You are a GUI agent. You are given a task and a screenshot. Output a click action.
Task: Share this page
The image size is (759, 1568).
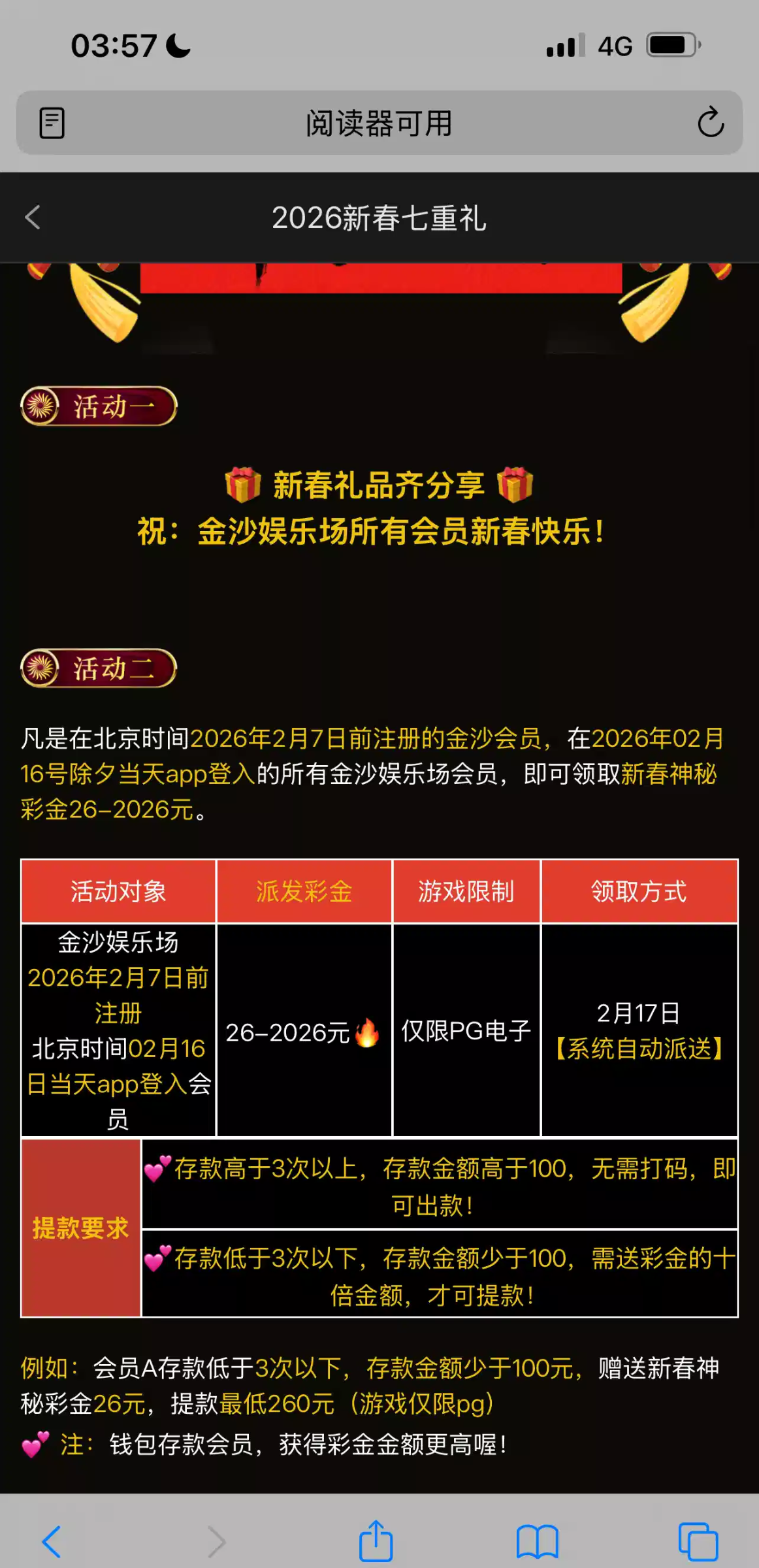[x=376, y=1541]
